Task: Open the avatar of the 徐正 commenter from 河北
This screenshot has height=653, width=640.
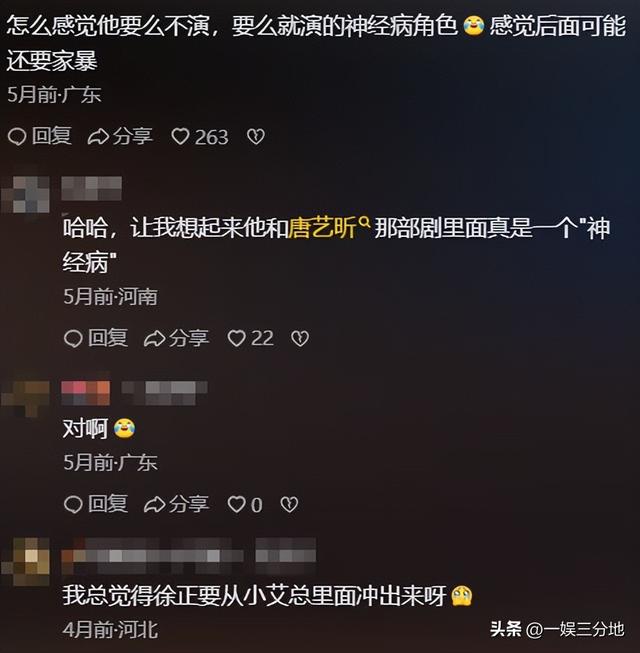Action: 25,559
